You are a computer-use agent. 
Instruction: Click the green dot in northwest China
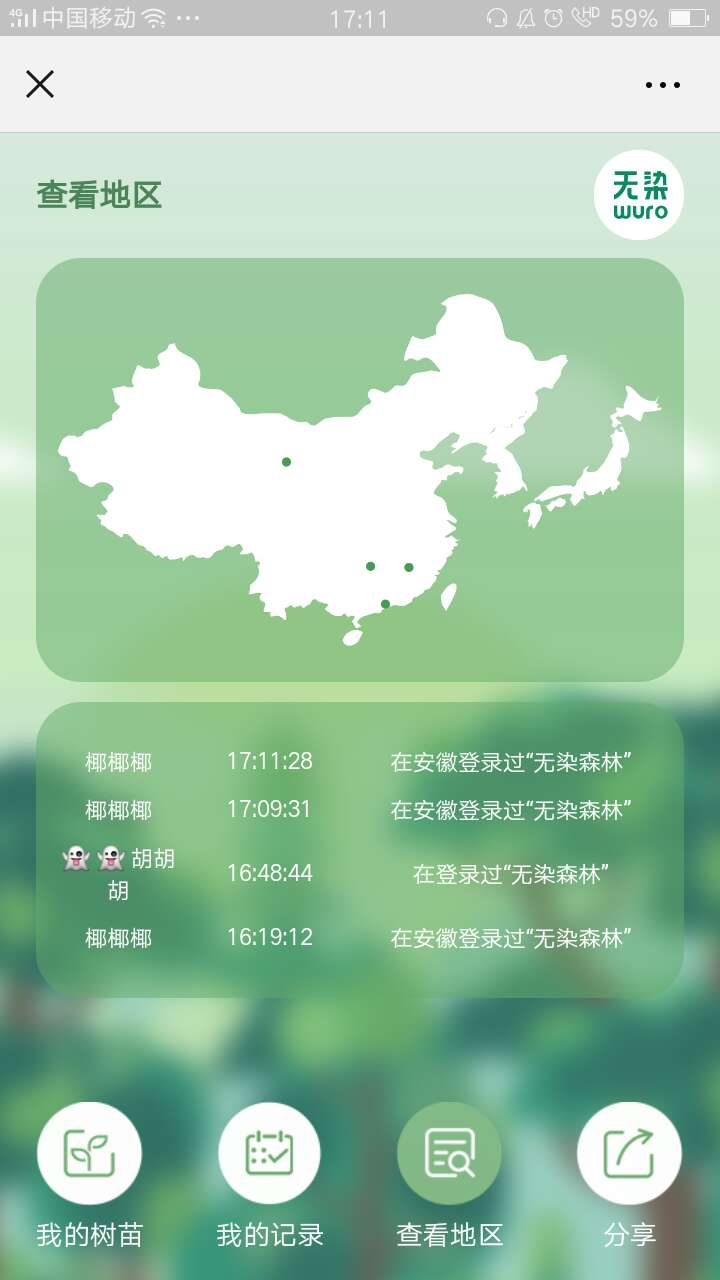pyautogui.click(x=286, y=462)
